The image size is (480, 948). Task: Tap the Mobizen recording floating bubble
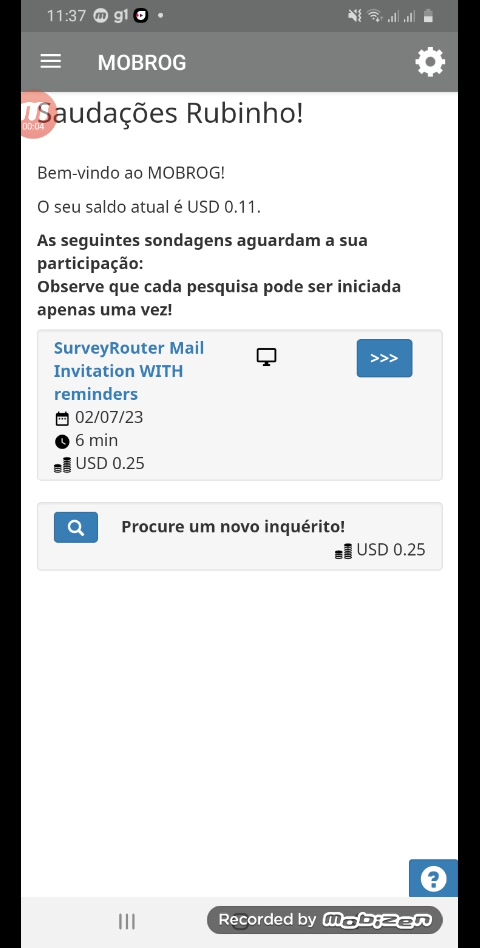coord(37,114)
